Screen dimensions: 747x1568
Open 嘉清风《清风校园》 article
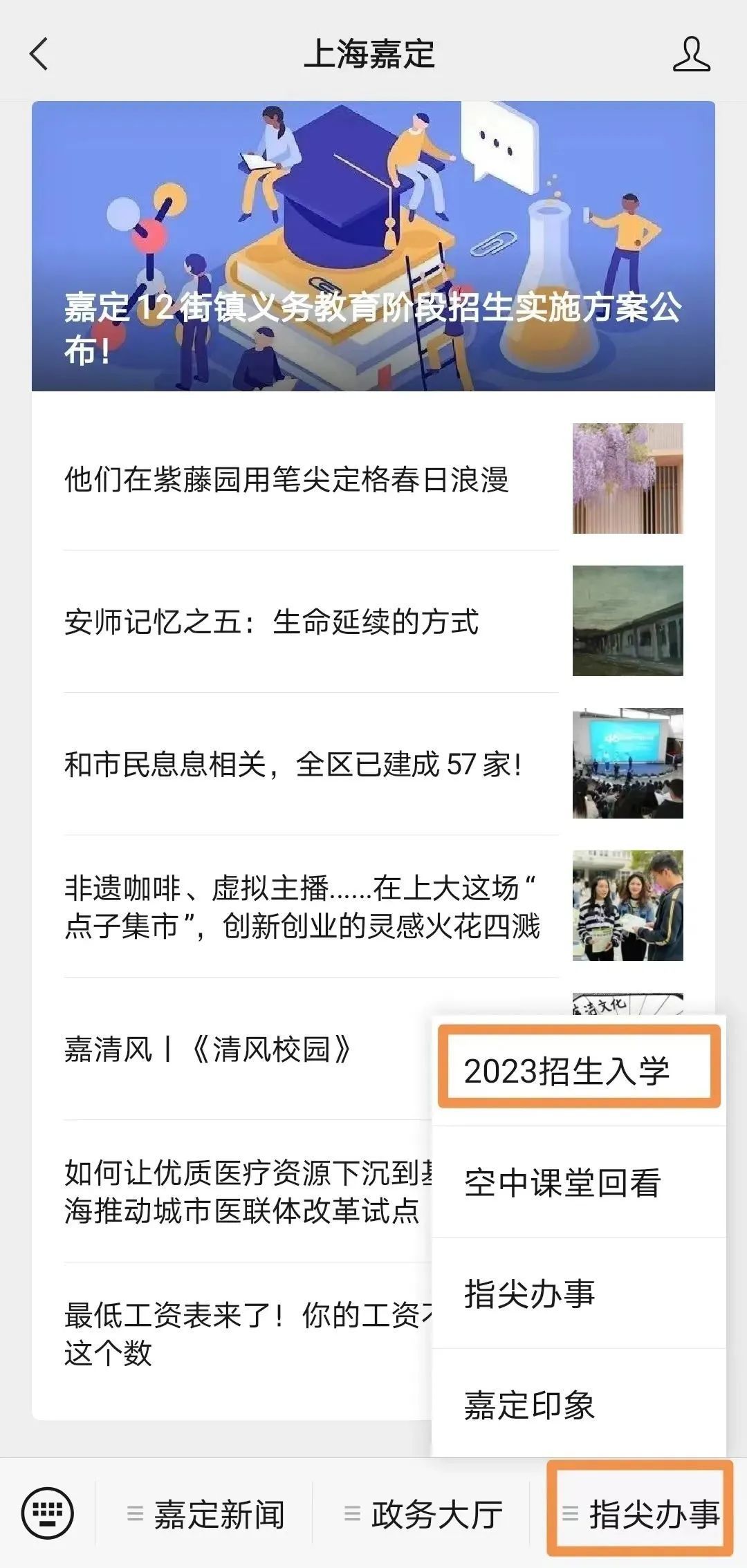207,1049
